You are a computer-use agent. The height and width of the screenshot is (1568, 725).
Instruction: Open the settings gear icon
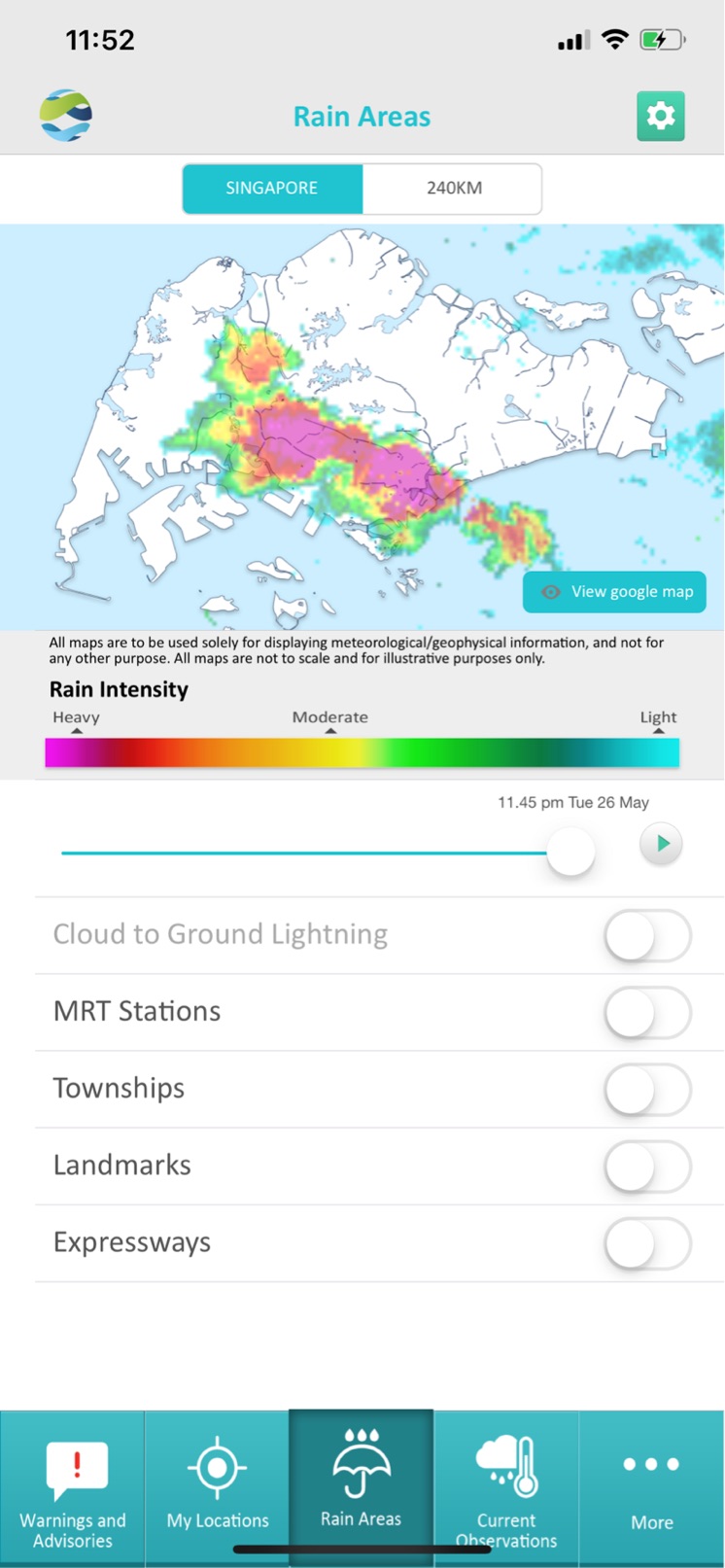661,117
